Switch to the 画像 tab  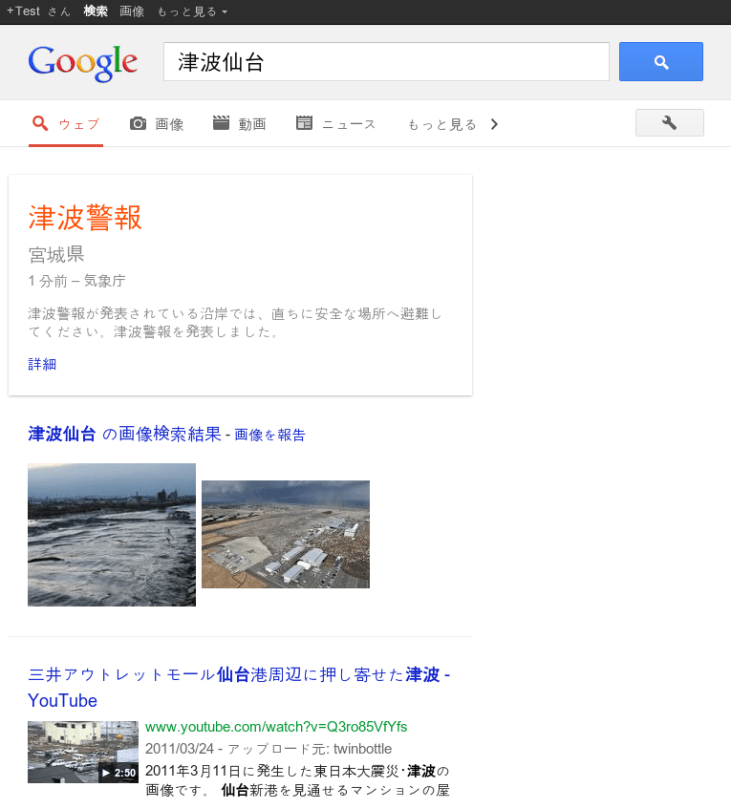tap(157, 124)
